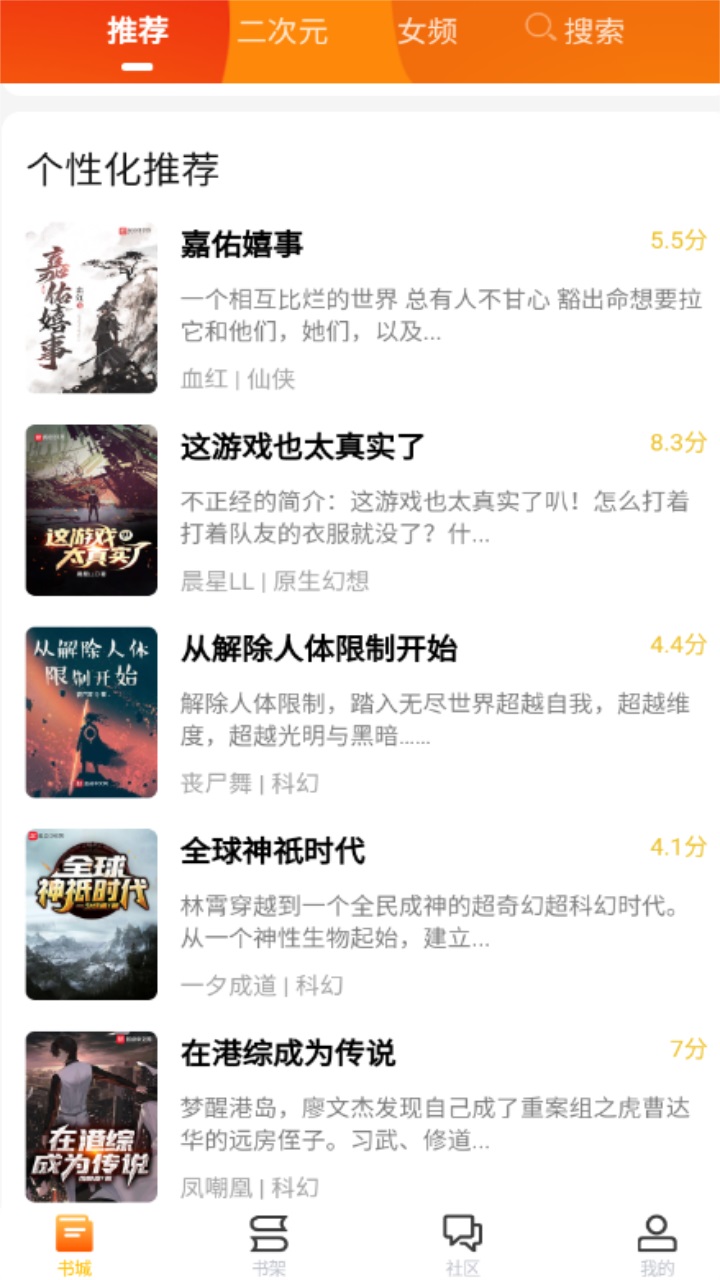Open the book 从解除人体限制开始

pyautogui.click(x=319, y=649)
